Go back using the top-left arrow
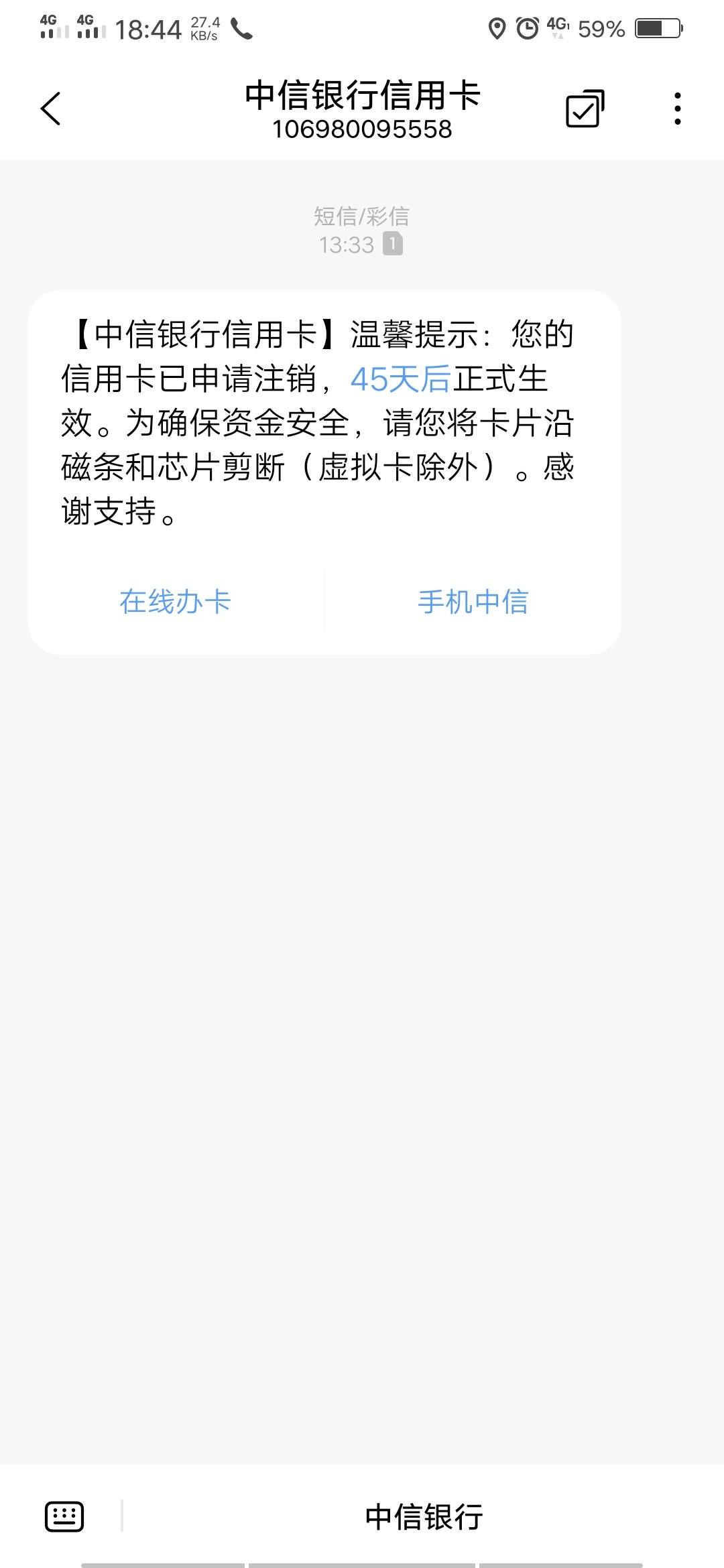Screen dimensions: 724x1568 coord(51,109)
